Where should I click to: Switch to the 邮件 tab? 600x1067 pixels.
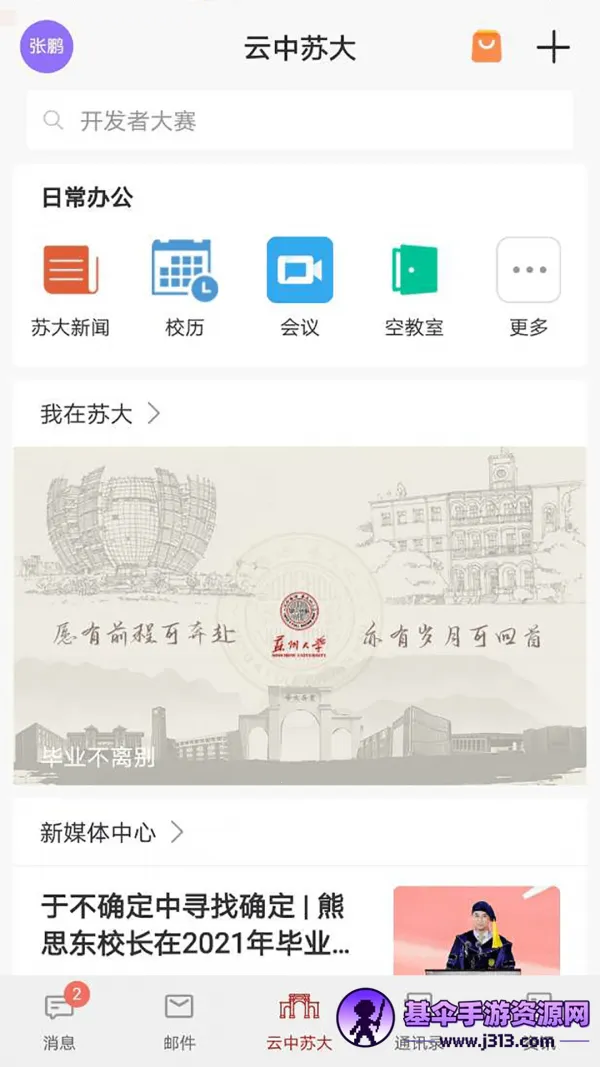pyautogui.click(x=179, y=1020)
